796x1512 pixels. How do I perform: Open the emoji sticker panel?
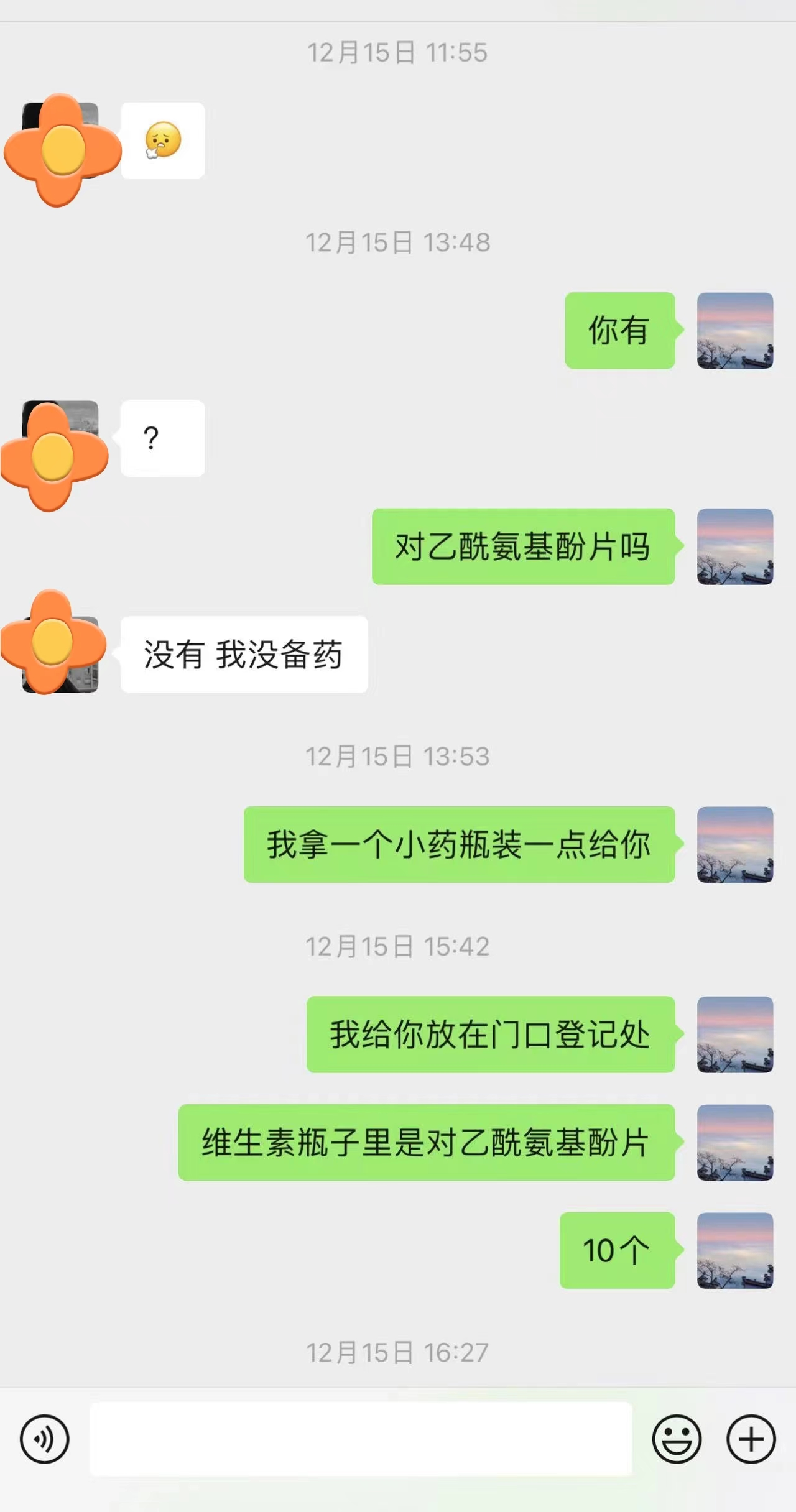[677, 1439]
